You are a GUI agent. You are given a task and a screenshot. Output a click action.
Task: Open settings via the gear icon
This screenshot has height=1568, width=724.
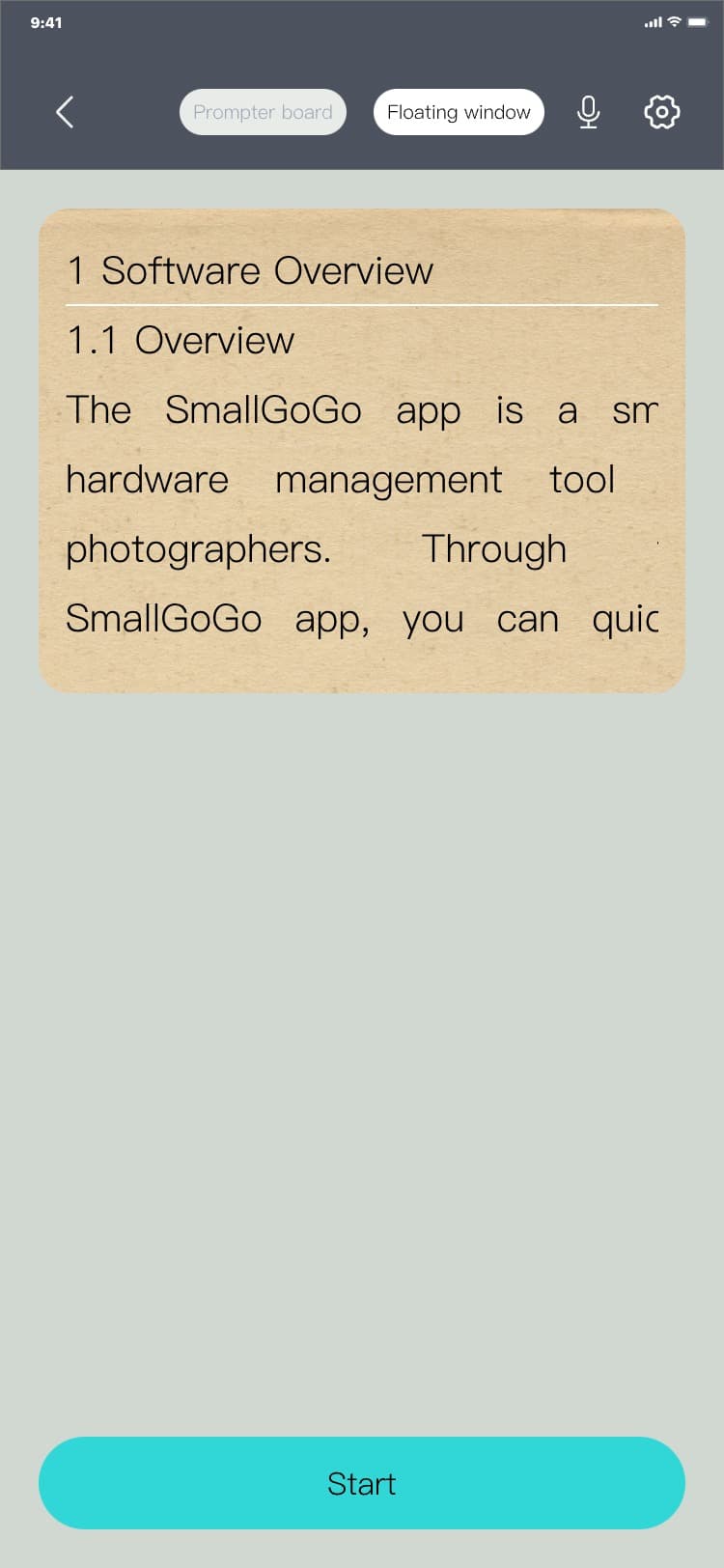tap(661, 112)
